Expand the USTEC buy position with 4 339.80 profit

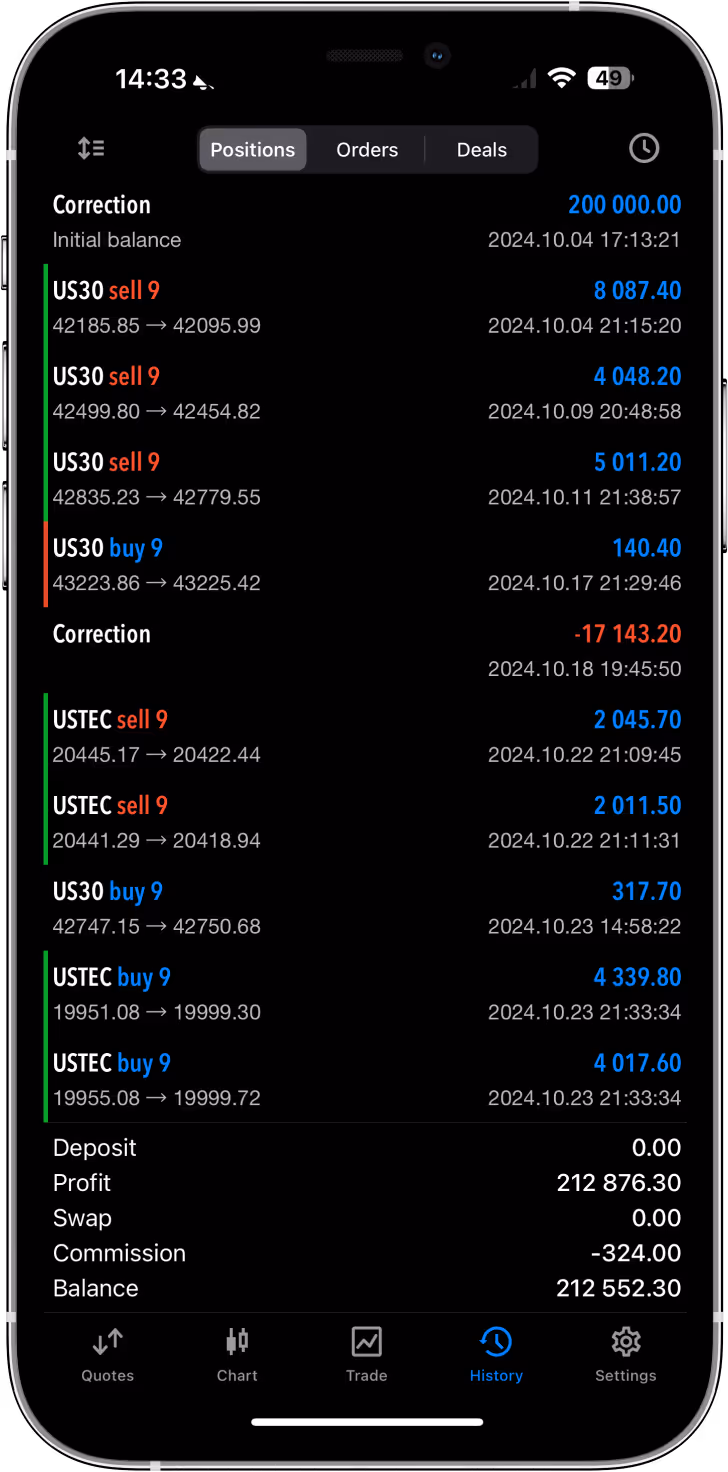(366, 994)
